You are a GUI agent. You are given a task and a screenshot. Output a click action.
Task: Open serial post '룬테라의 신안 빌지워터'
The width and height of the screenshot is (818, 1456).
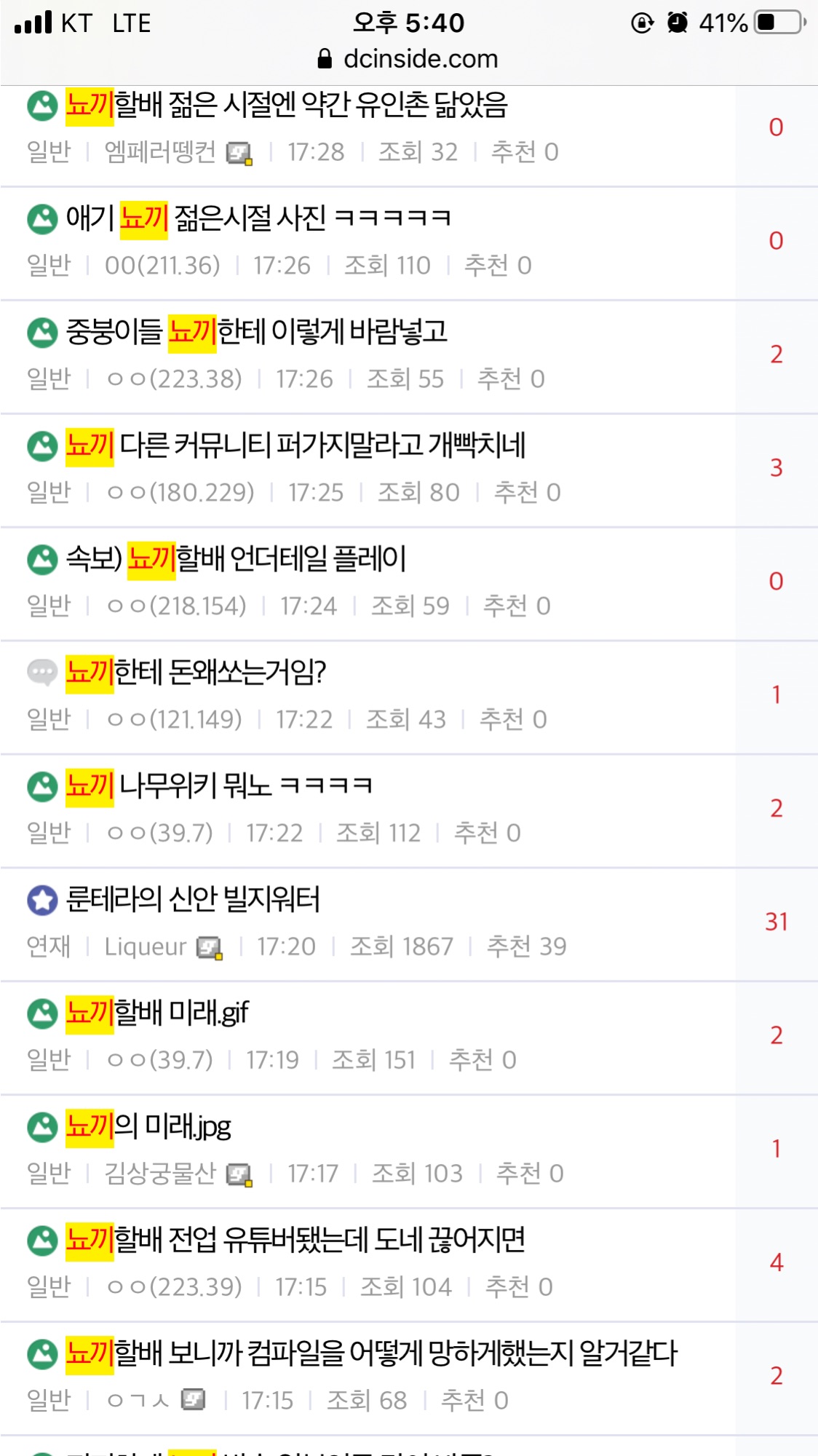click(193, 900)
